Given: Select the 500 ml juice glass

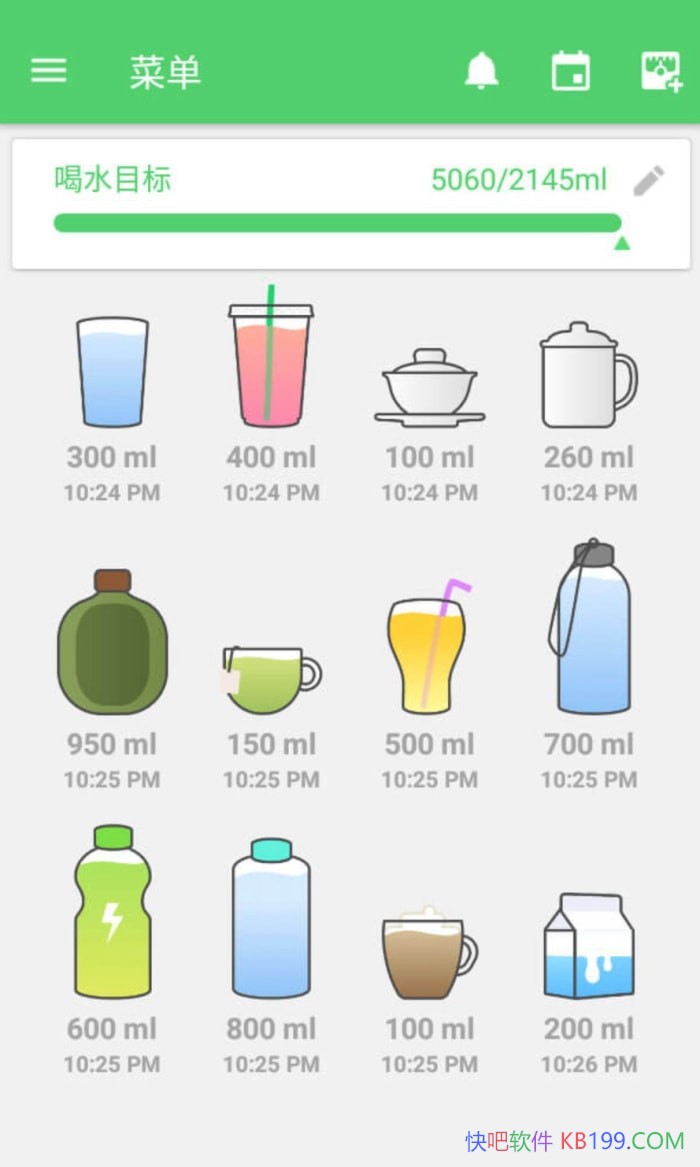Looking at the screenshot, I should [x=429, y=650].
